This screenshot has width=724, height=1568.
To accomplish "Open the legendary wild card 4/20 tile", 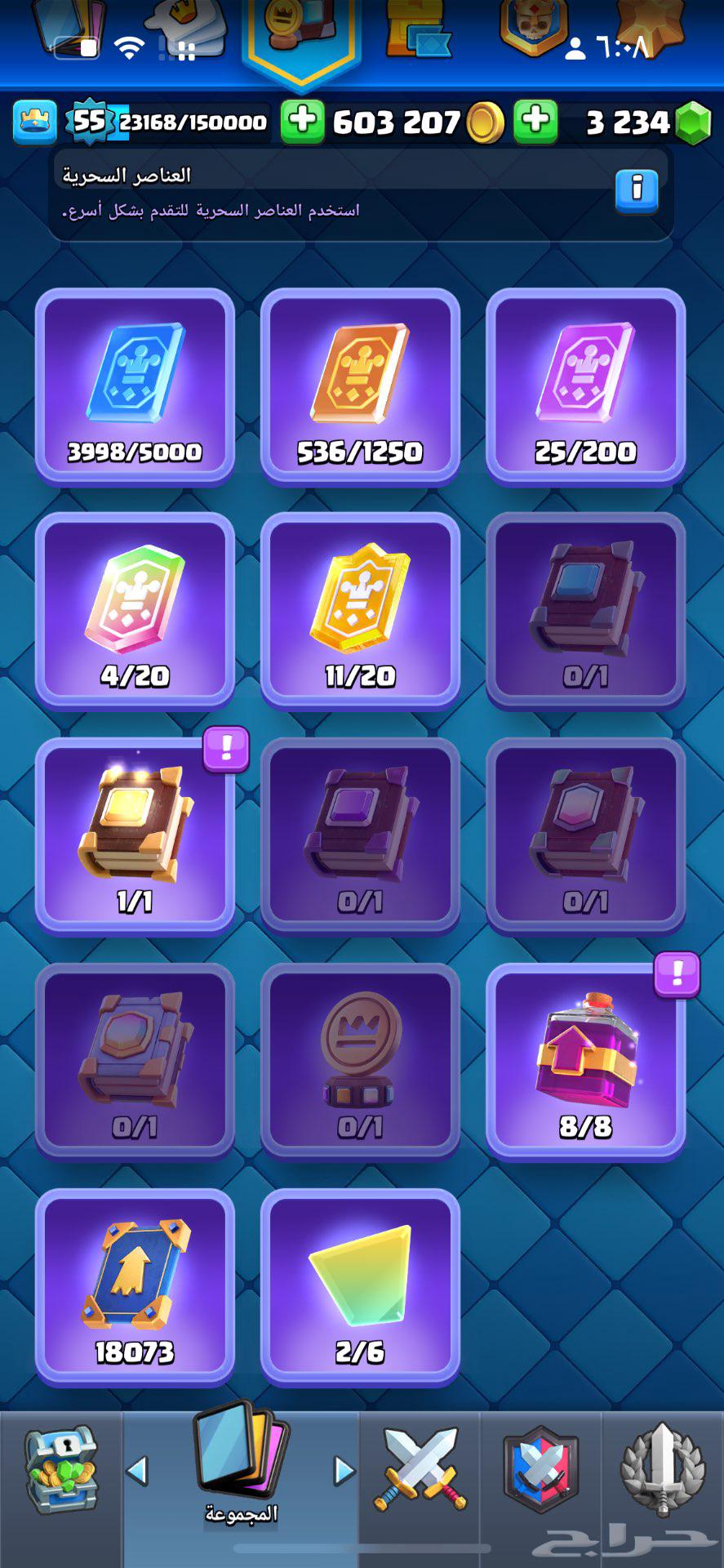I will [135, 611].
